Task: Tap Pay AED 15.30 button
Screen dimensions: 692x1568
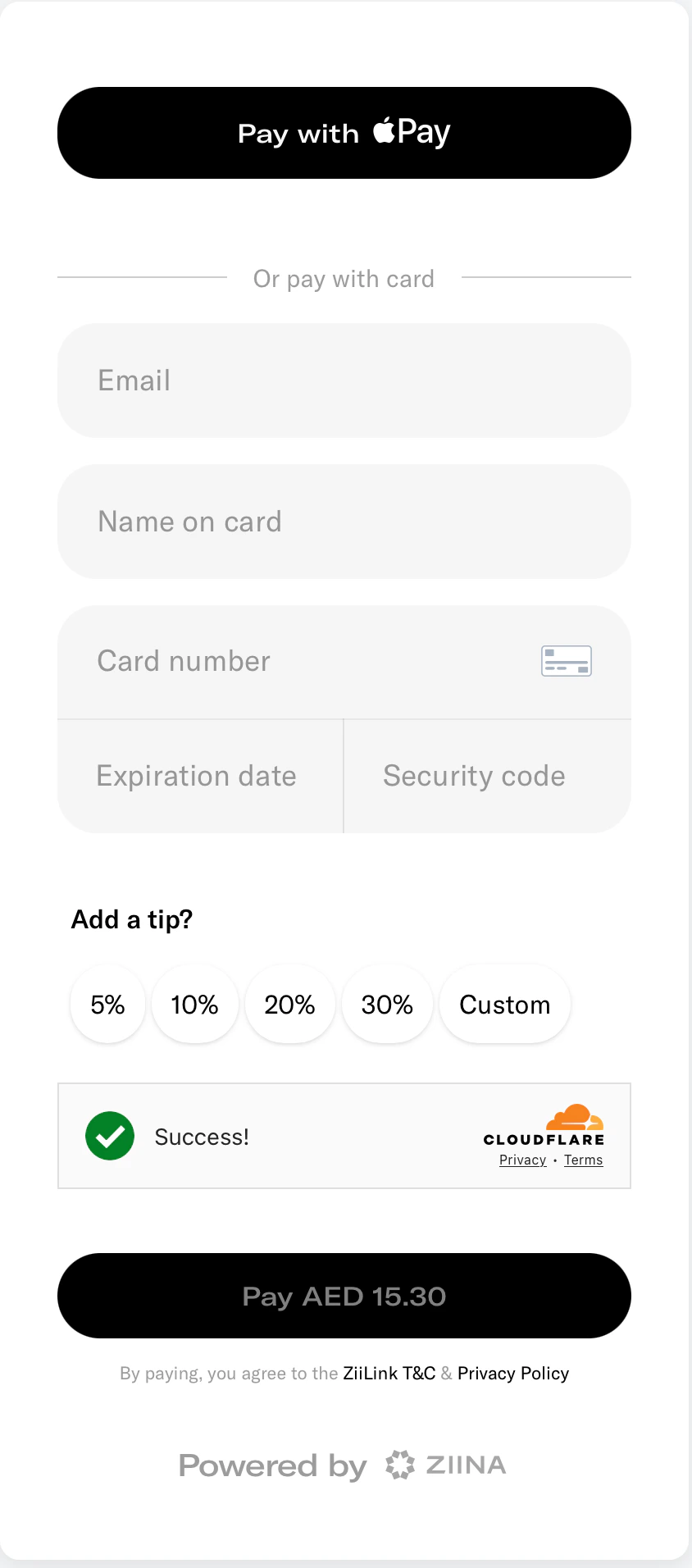Action: pyautogui.click(x=344, y=1296)
